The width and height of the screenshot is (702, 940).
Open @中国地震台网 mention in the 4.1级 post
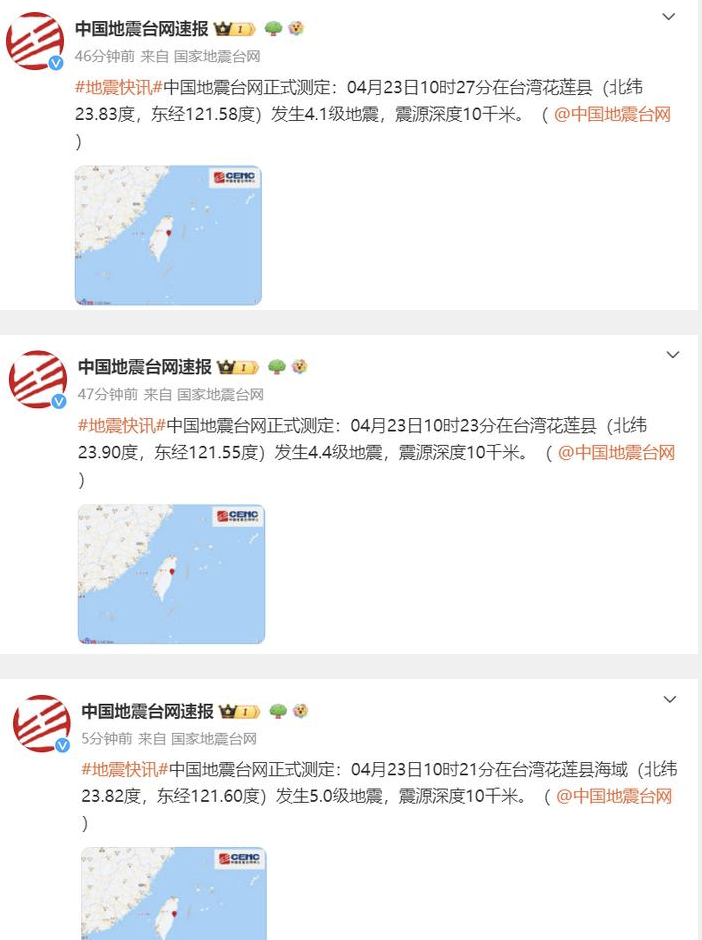[x=612, y=114]
